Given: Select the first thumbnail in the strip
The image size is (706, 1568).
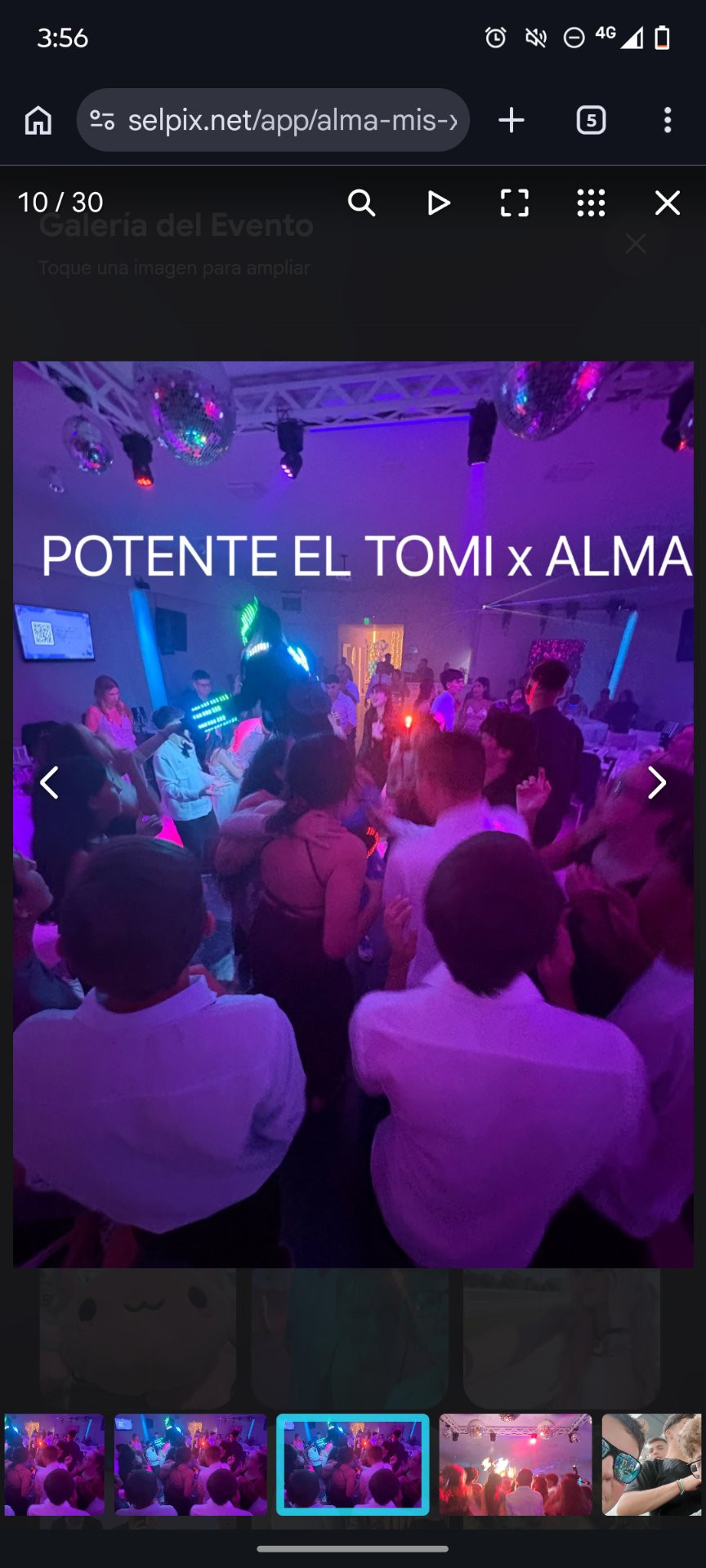Looking at the screenshot, I should pyautogui.click(x=54, y=1464).
